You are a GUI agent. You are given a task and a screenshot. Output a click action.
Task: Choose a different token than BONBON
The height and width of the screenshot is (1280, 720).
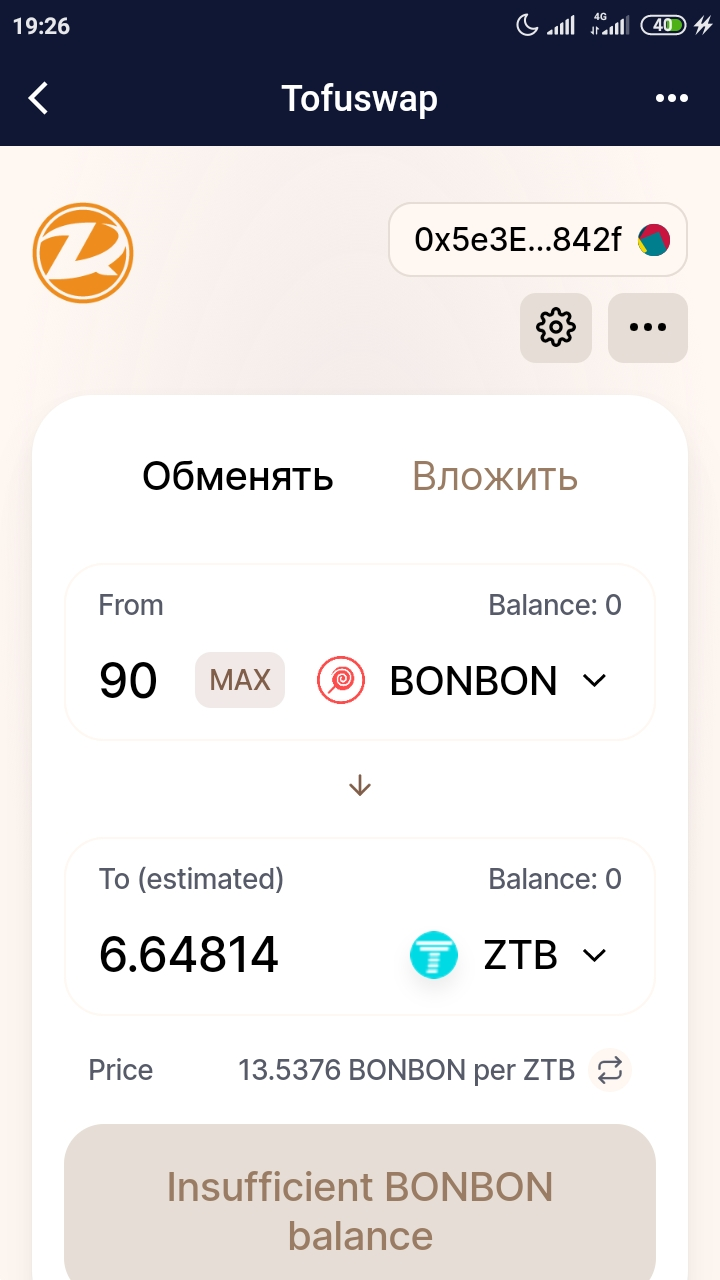coord(462,681)
